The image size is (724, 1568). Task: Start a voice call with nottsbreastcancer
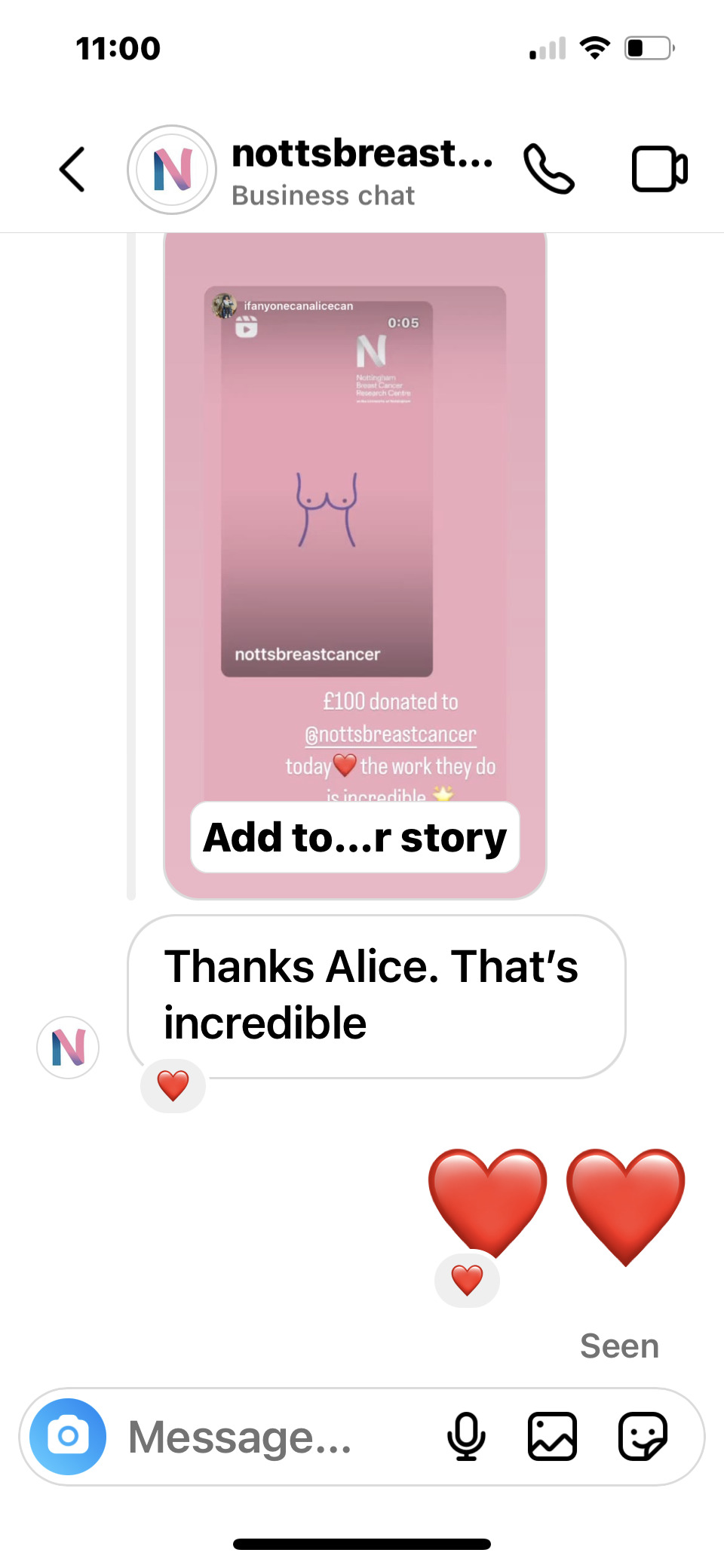pos(549,170)
